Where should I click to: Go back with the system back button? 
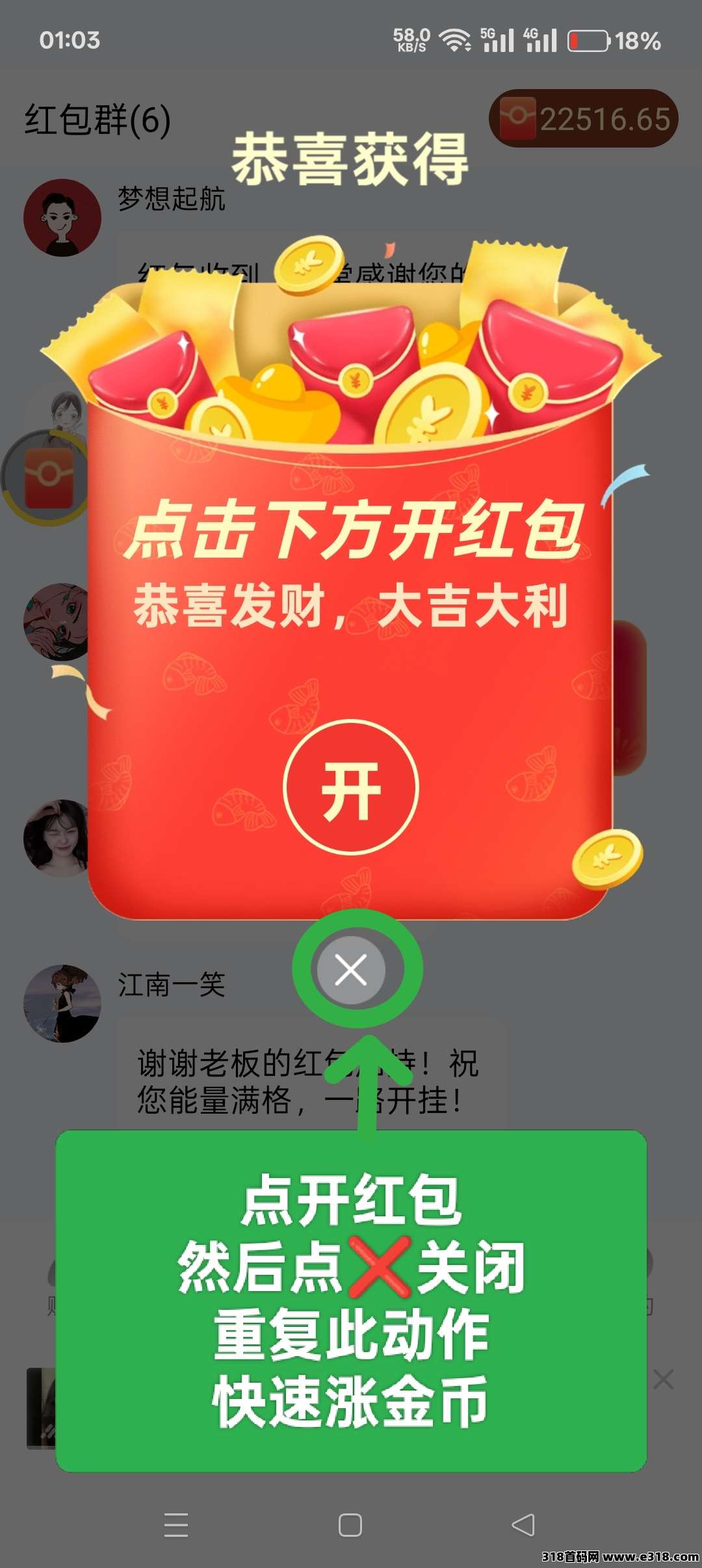[x=523, y=1524]
